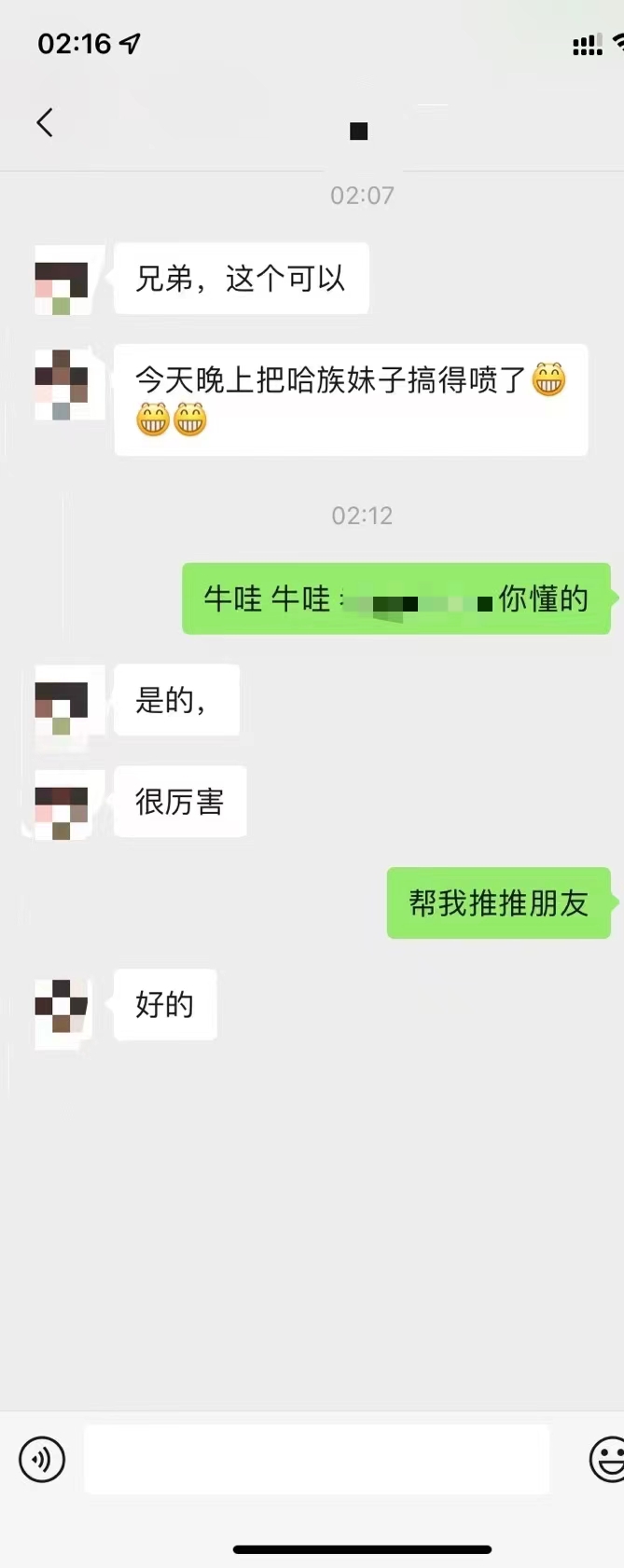Viewport: 624px width, 1568px height.
Task: Open avatar beside 兄弟，这个可以
Action: pyautogui.click(x=62, y=280)
